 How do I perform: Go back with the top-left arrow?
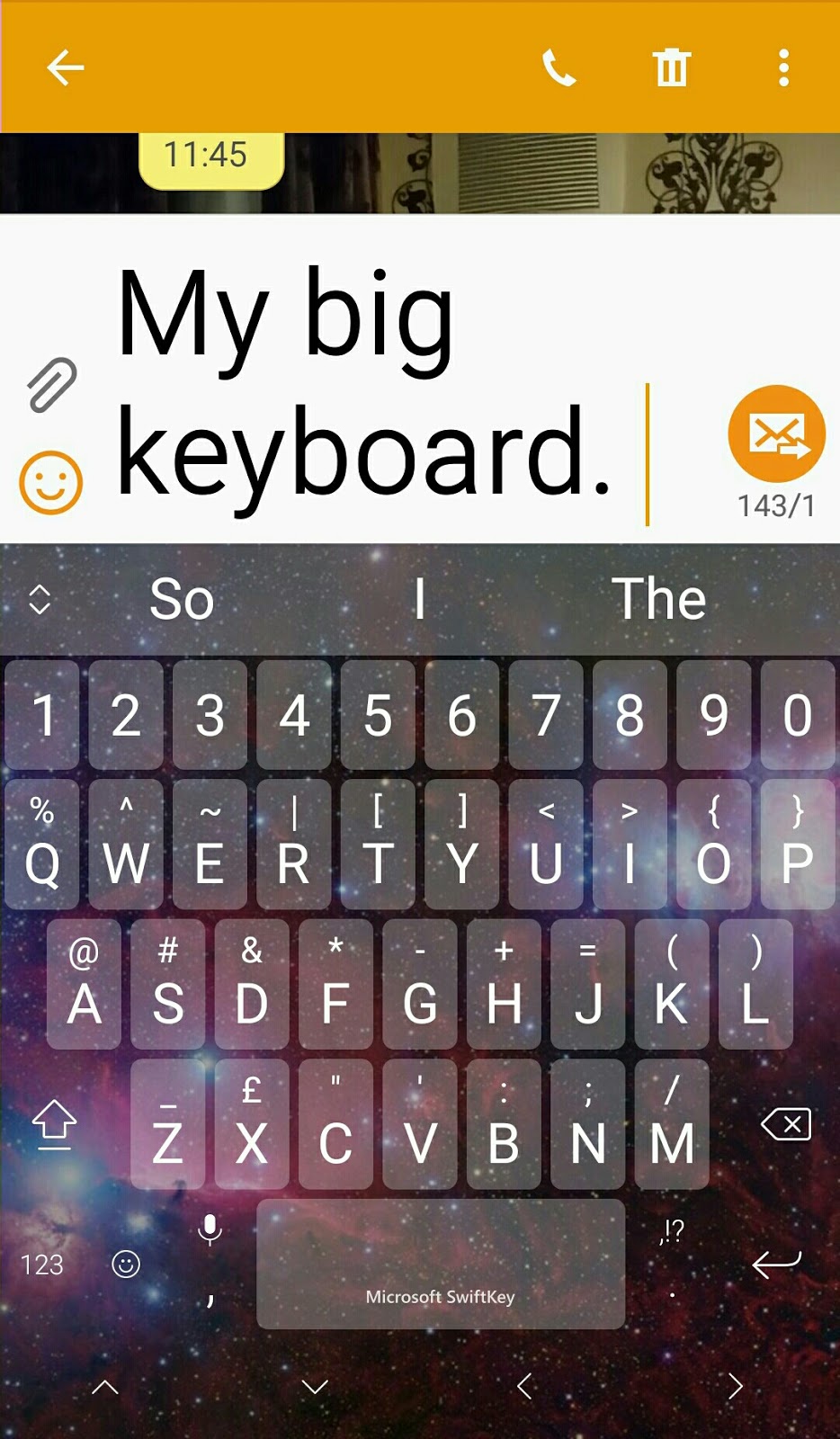(65, 67)
